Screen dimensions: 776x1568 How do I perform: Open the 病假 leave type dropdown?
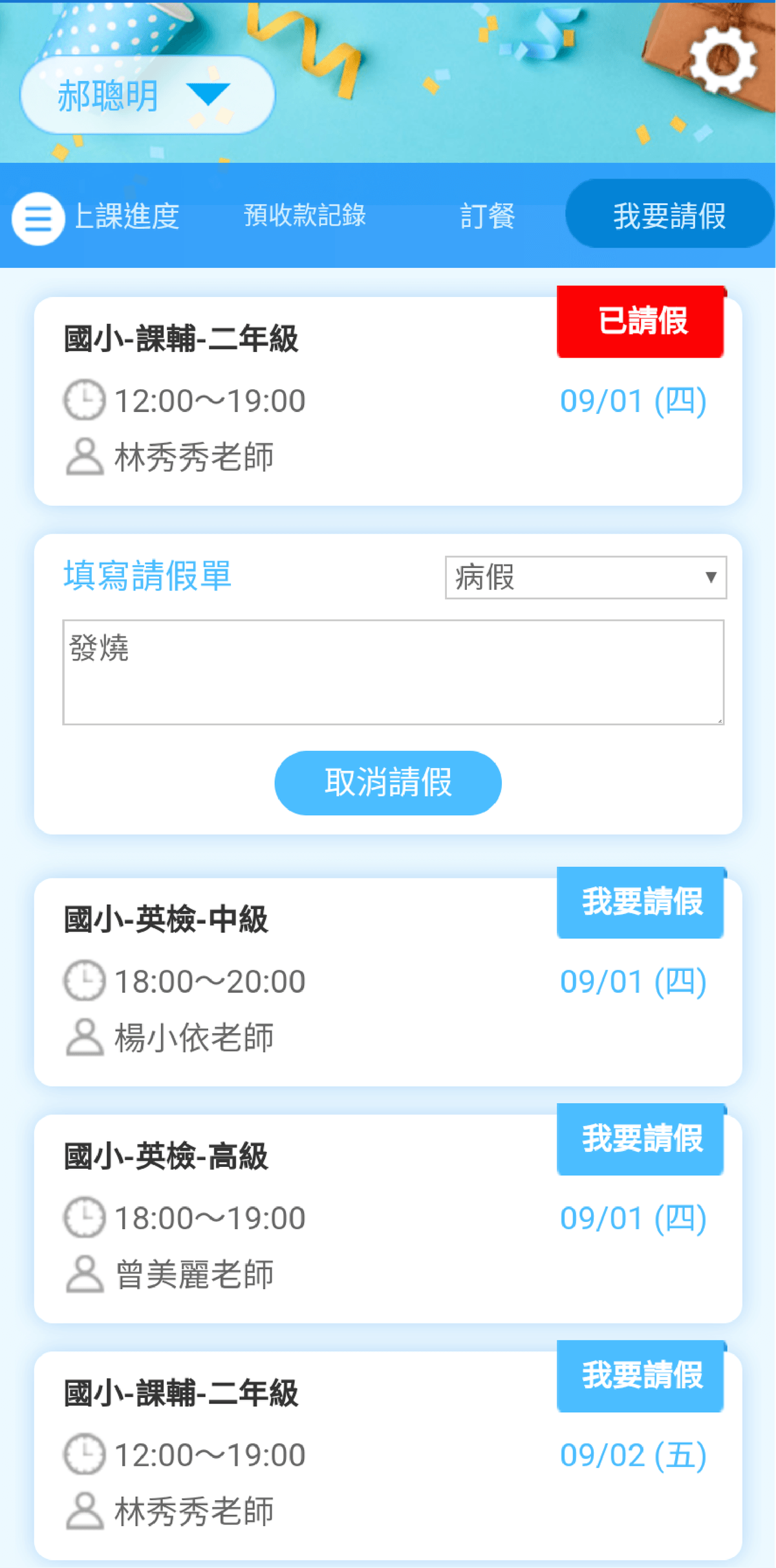(585, 577)
